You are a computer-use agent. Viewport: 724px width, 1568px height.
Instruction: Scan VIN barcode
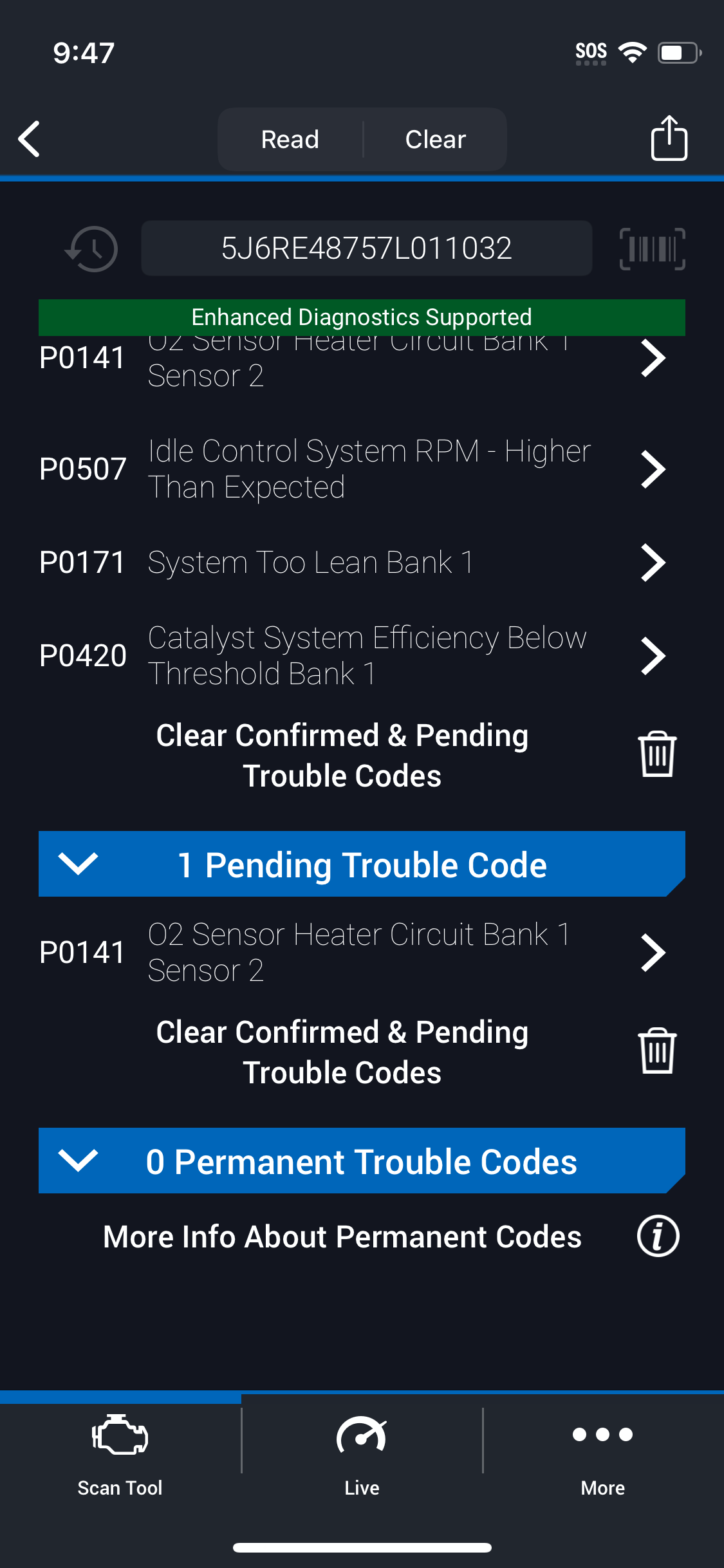coord(652,248)
